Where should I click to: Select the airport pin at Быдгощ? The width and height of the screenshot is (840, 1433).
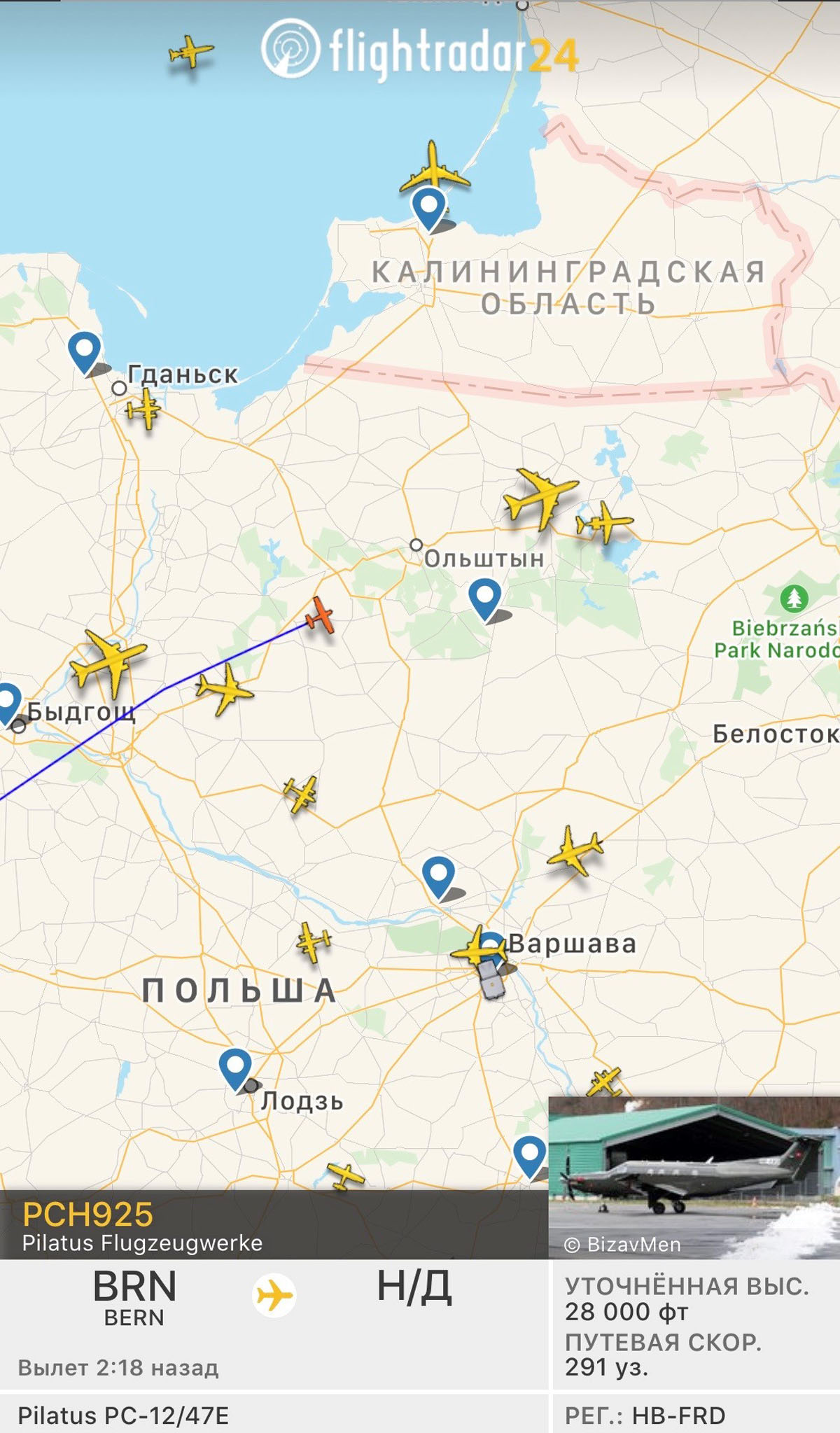8,701
